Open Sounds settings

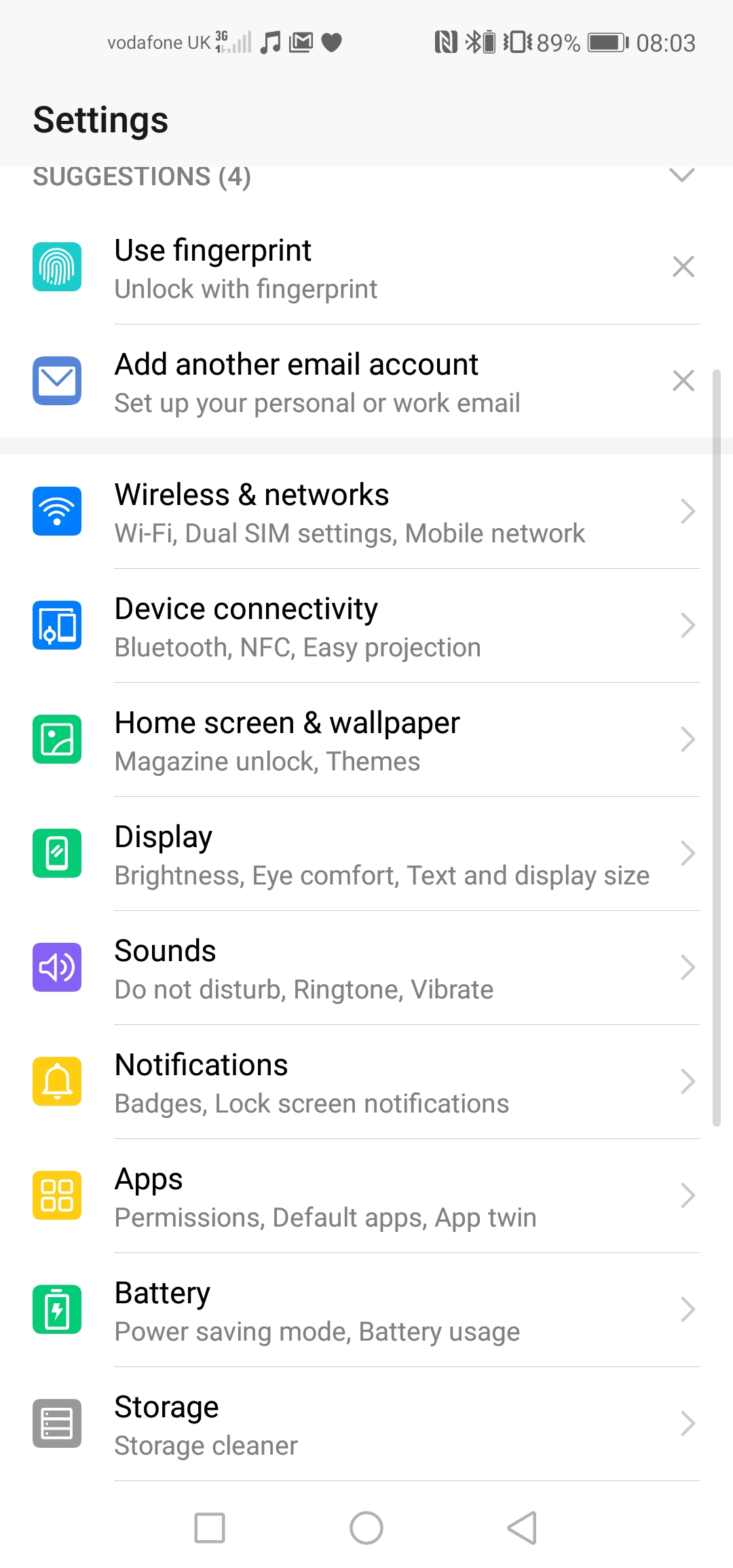366,968
